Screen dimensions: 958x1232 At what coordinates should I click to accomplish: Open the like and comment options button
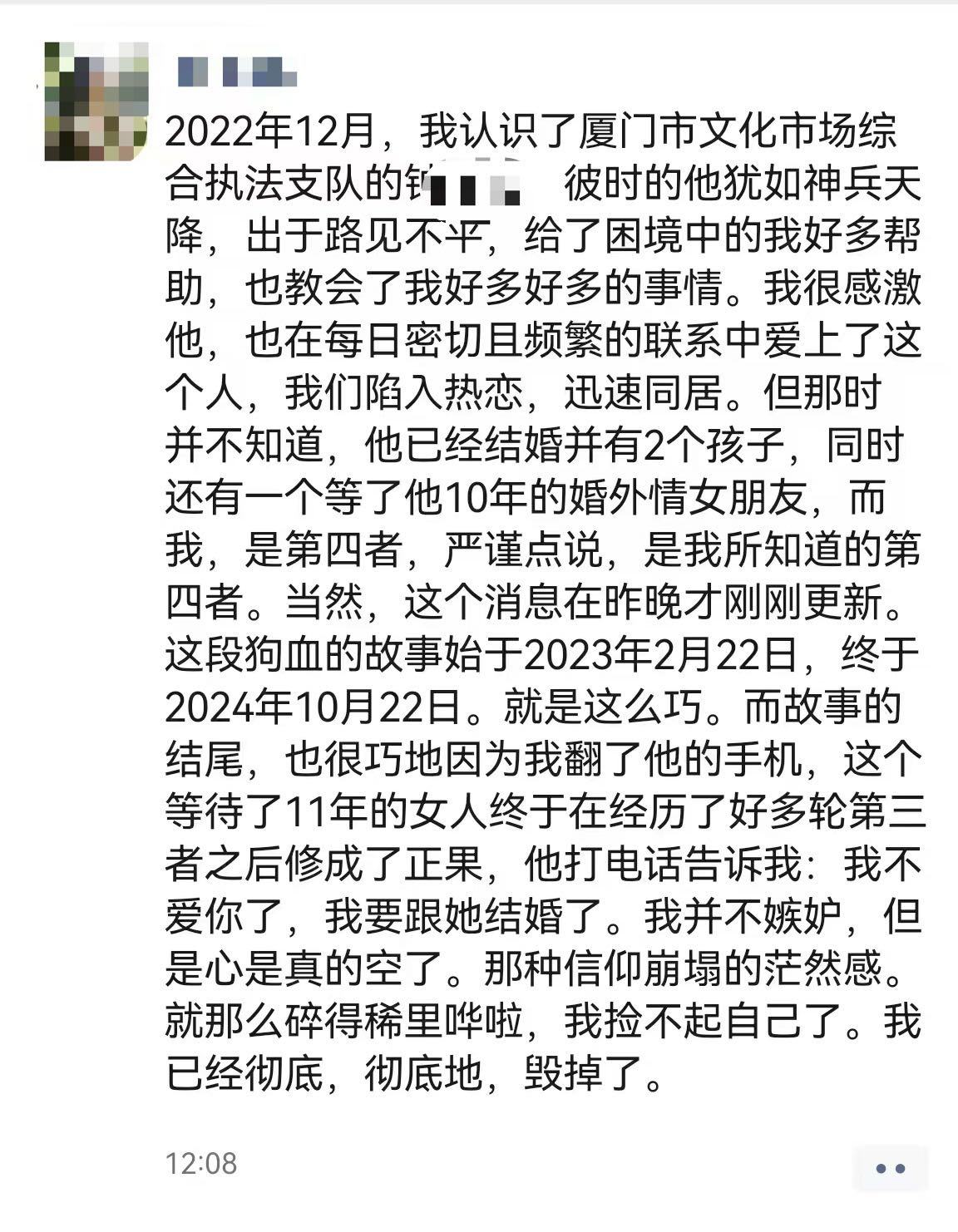click(x=891, y=1168)
